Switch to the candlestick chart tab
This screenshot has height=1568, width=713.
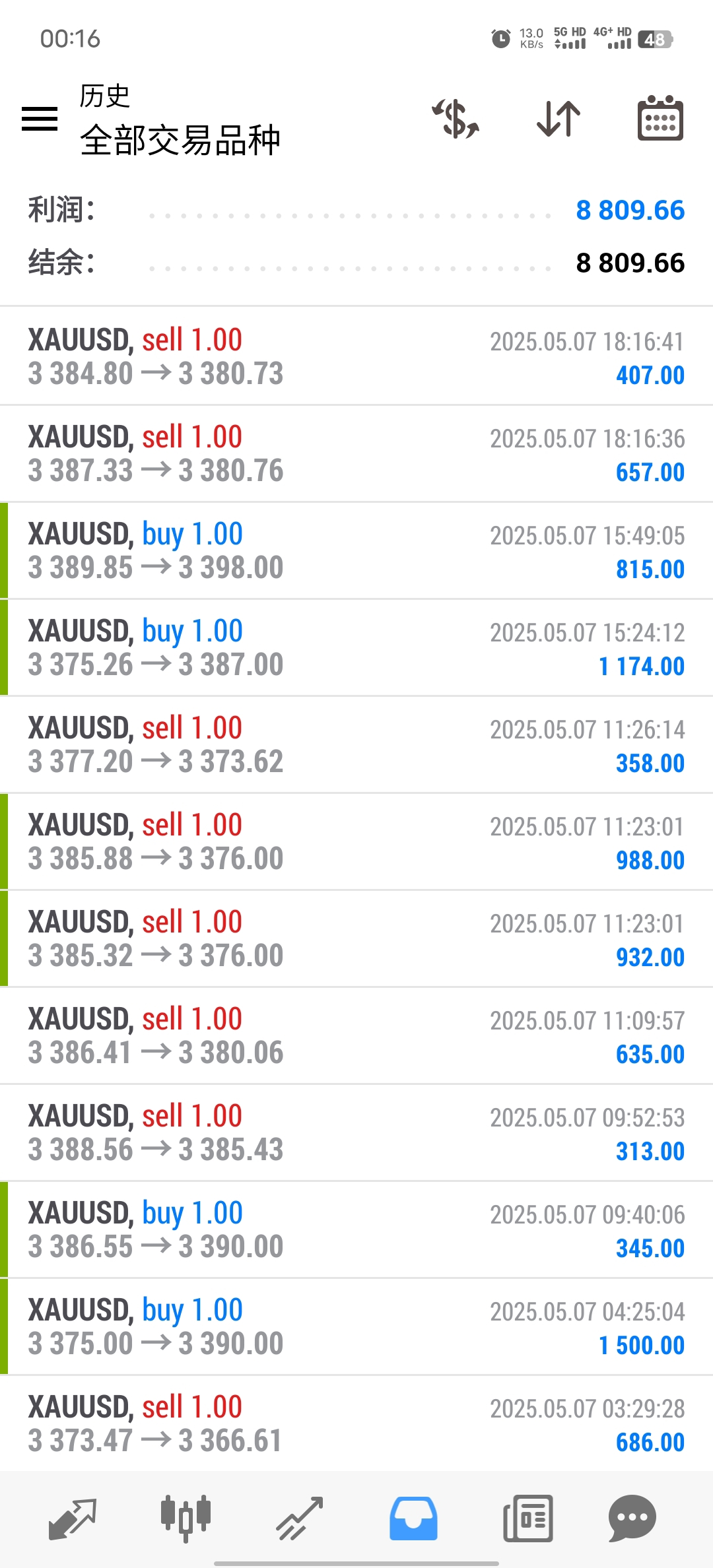click(x=186, y=1519)
